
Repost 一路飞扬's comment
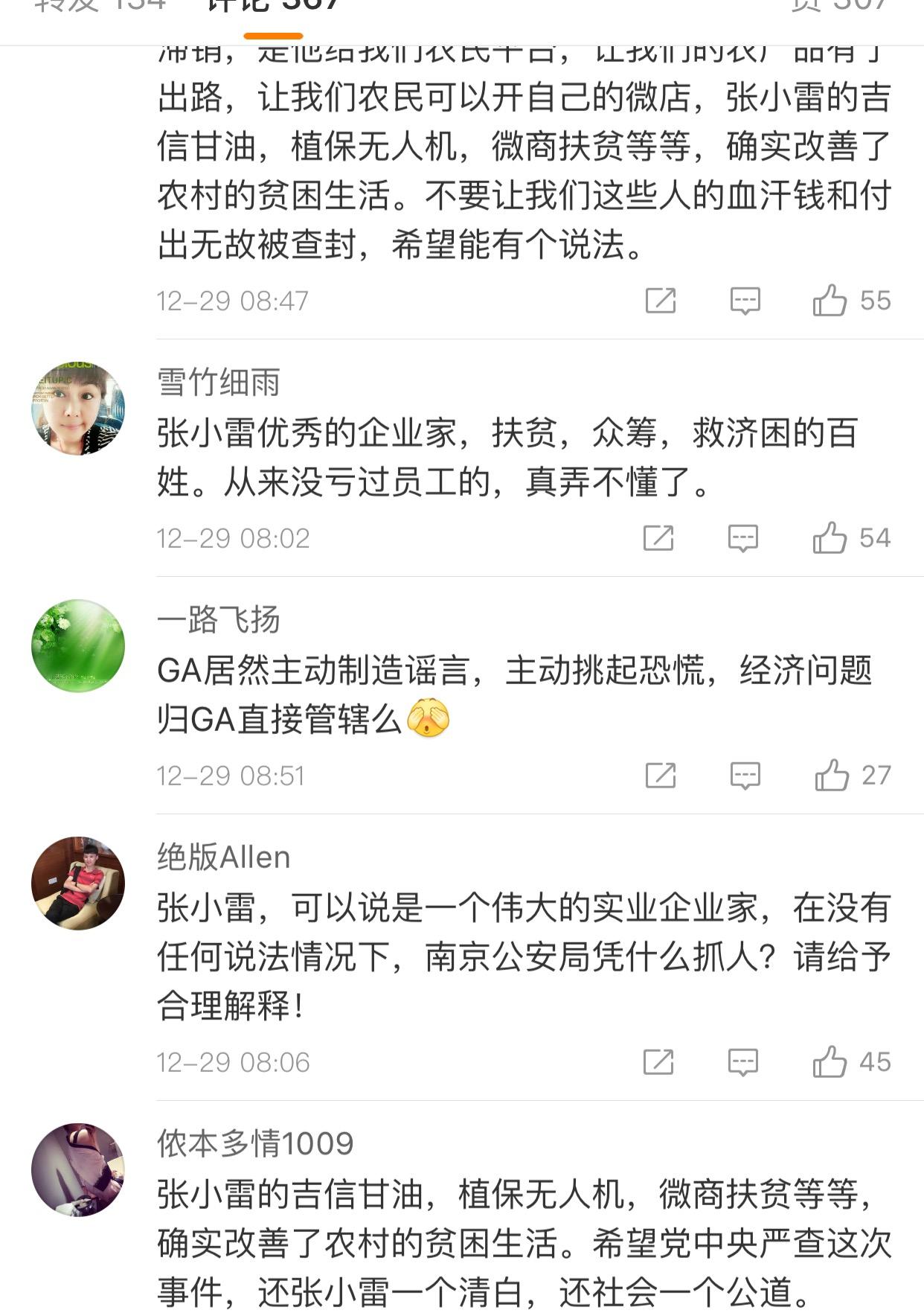pos(660,775)
